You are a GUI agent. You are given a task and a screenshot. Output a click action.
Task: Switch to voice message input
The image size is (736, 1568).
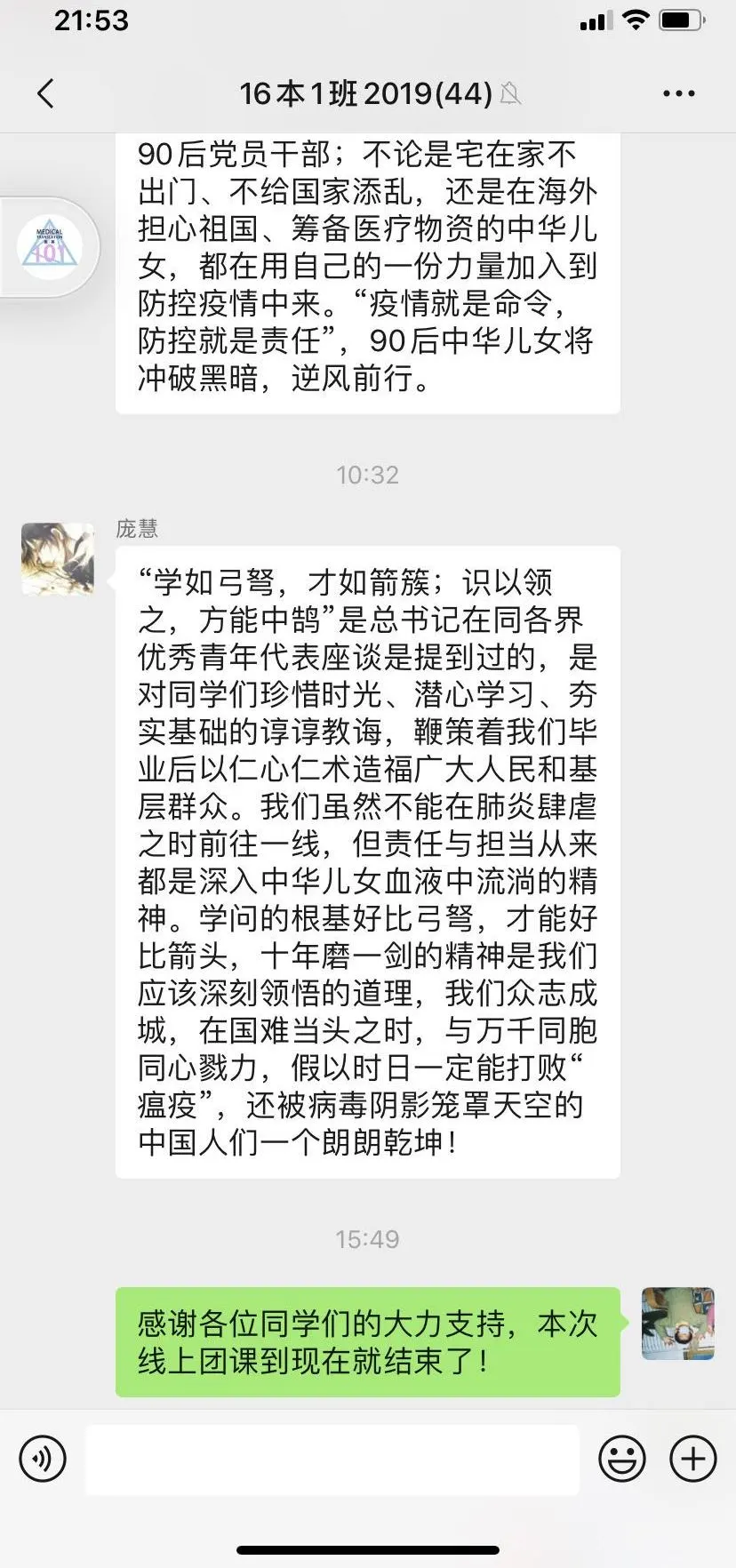click(43, 1459)
